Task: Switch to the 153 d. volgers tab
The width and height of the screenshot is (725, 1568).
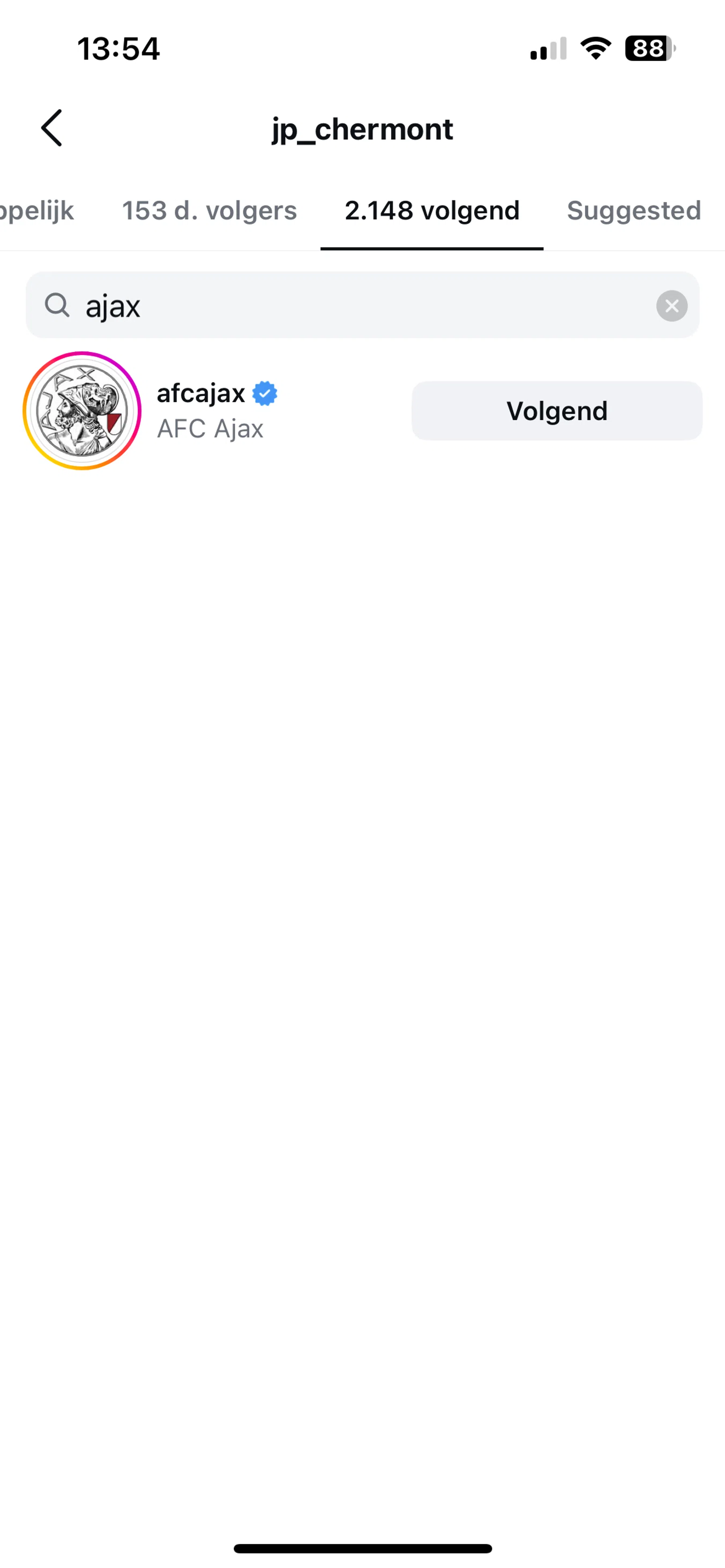Action: tap(209, 211)
